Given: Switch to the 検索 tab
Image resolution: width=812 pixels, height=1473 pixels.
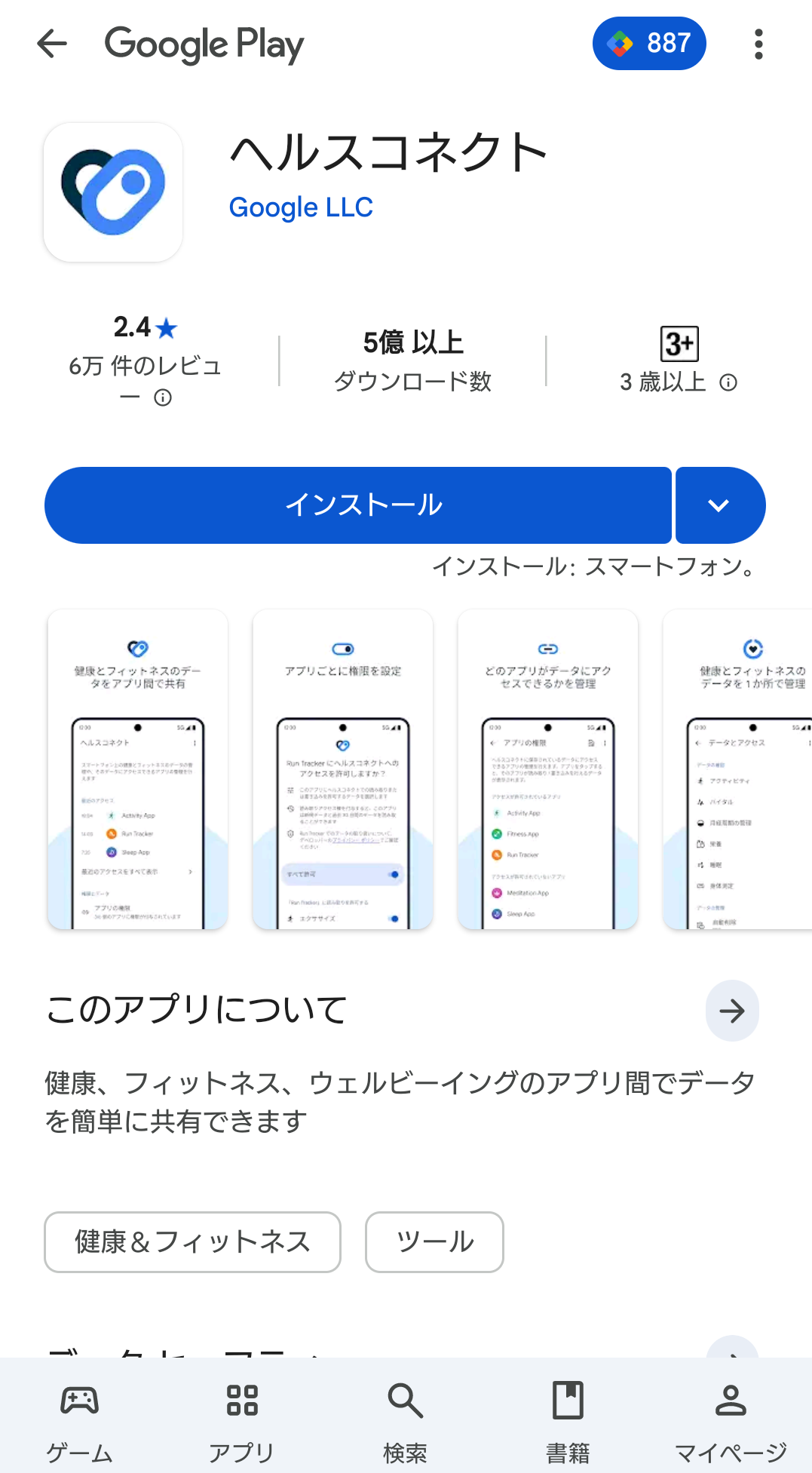Looking at the screenshot, I should click(x=406, y=1418).
